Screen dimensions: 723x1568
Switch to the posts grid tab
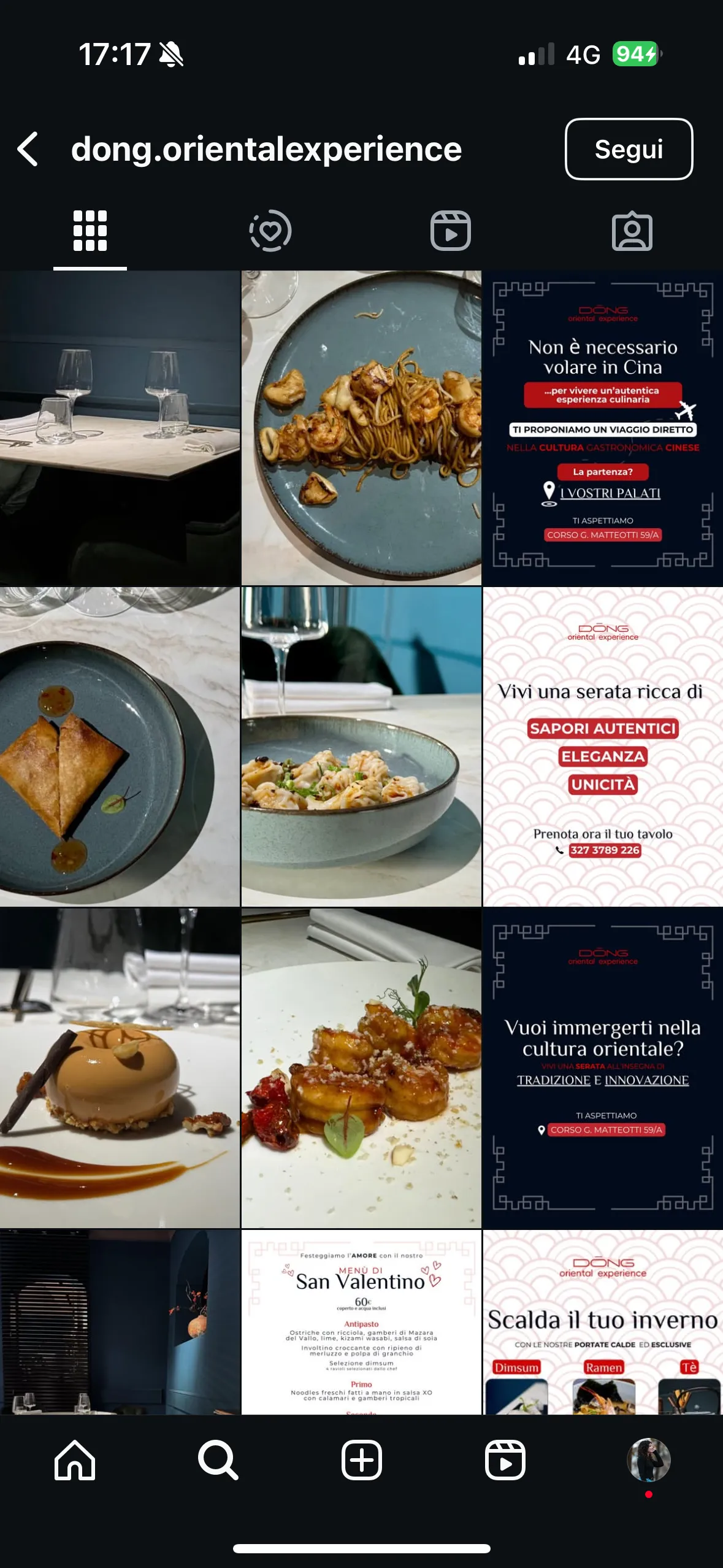click(x=90, y=231)
